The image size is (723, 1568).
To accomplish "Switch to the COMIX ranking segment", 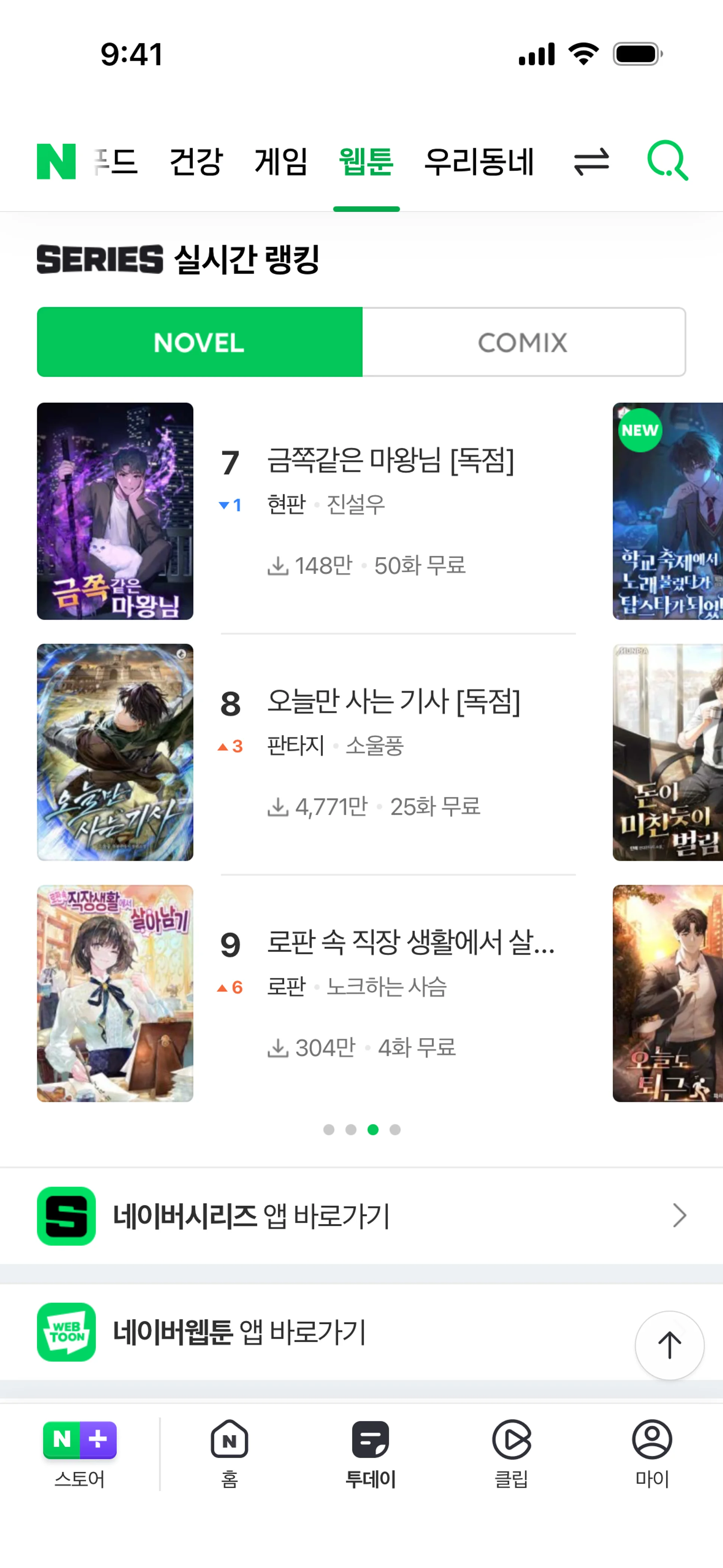I will pos(523,342).
